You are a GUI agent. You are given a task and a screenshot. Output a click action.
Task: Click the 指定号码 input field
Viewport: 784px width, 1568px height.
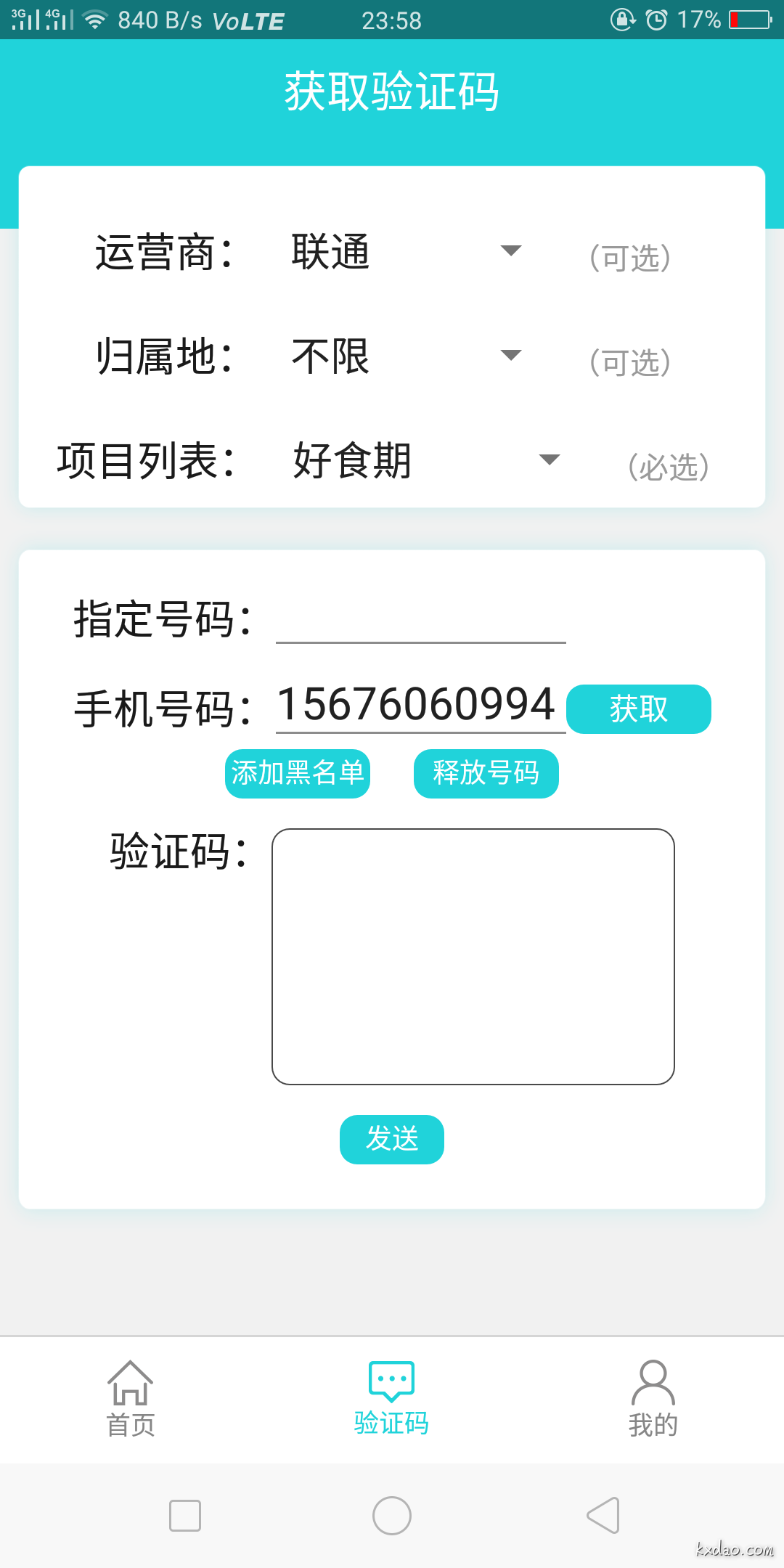click(x=420, y=624)
